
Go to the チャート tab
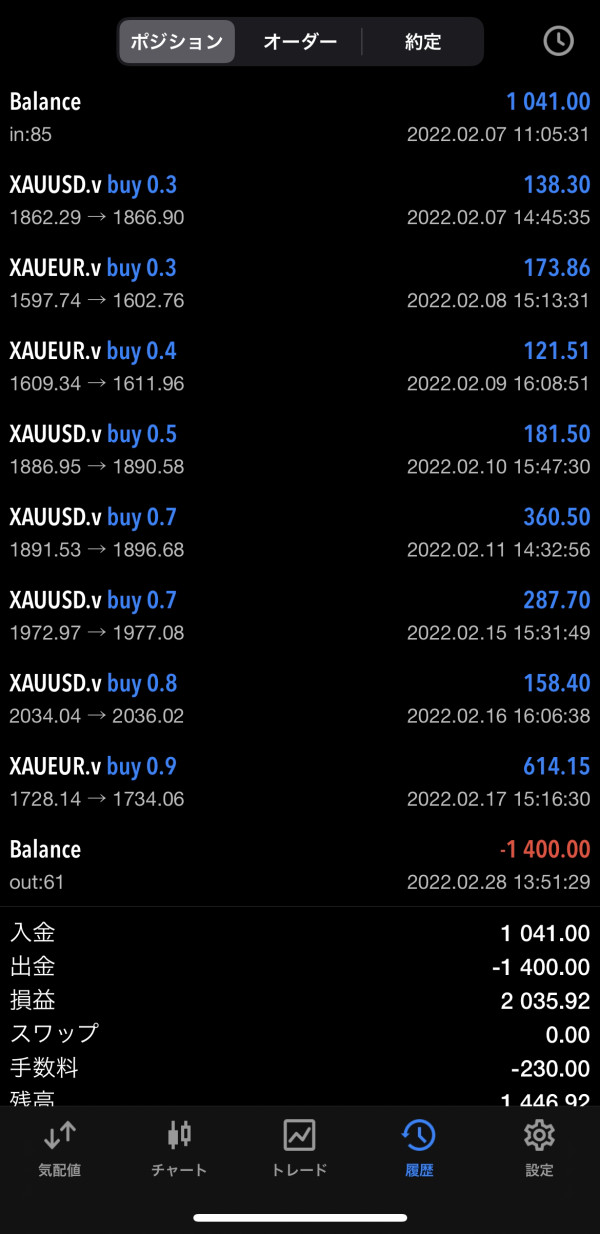point(180,1148)
